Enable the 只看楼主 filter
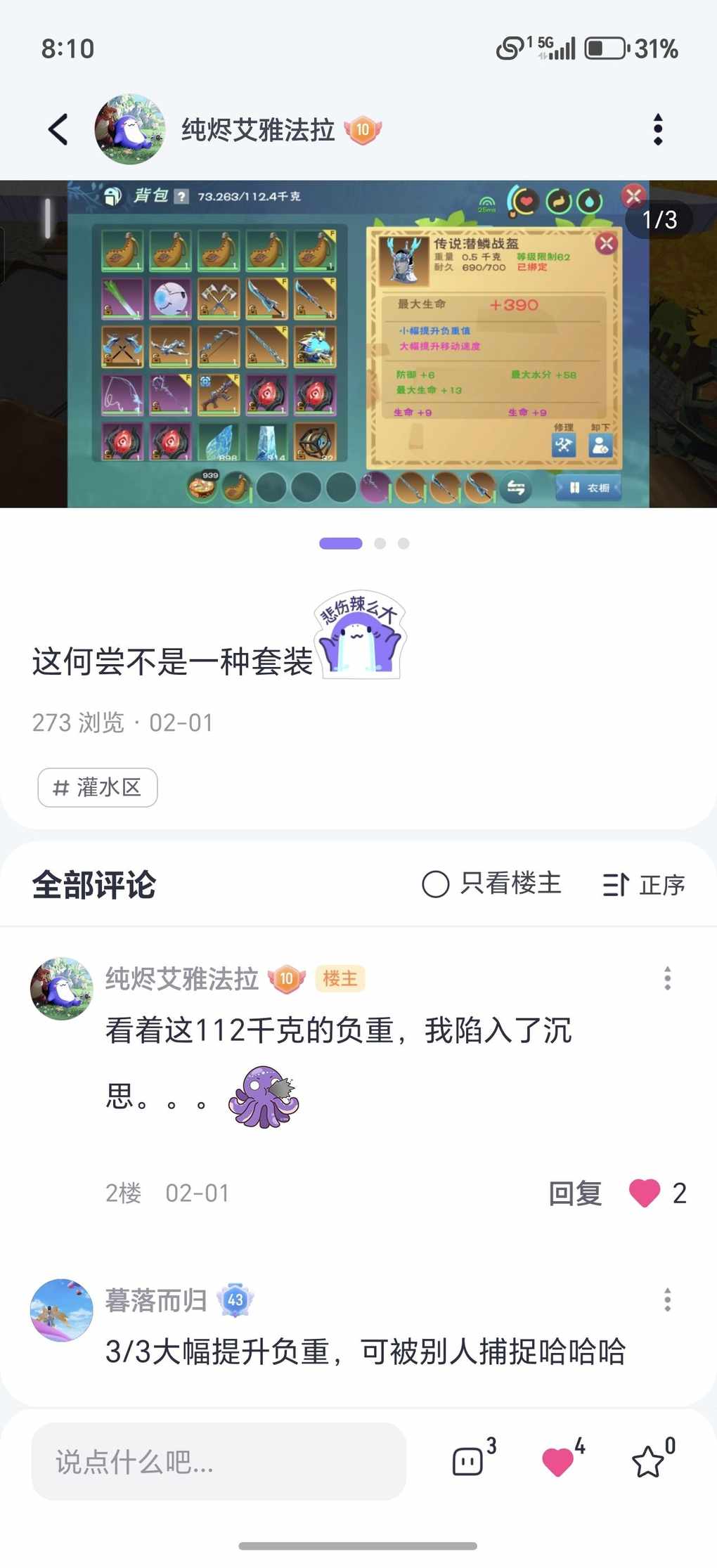The width and height of the screenshot is (717, 1568). [x=491, y=884]
